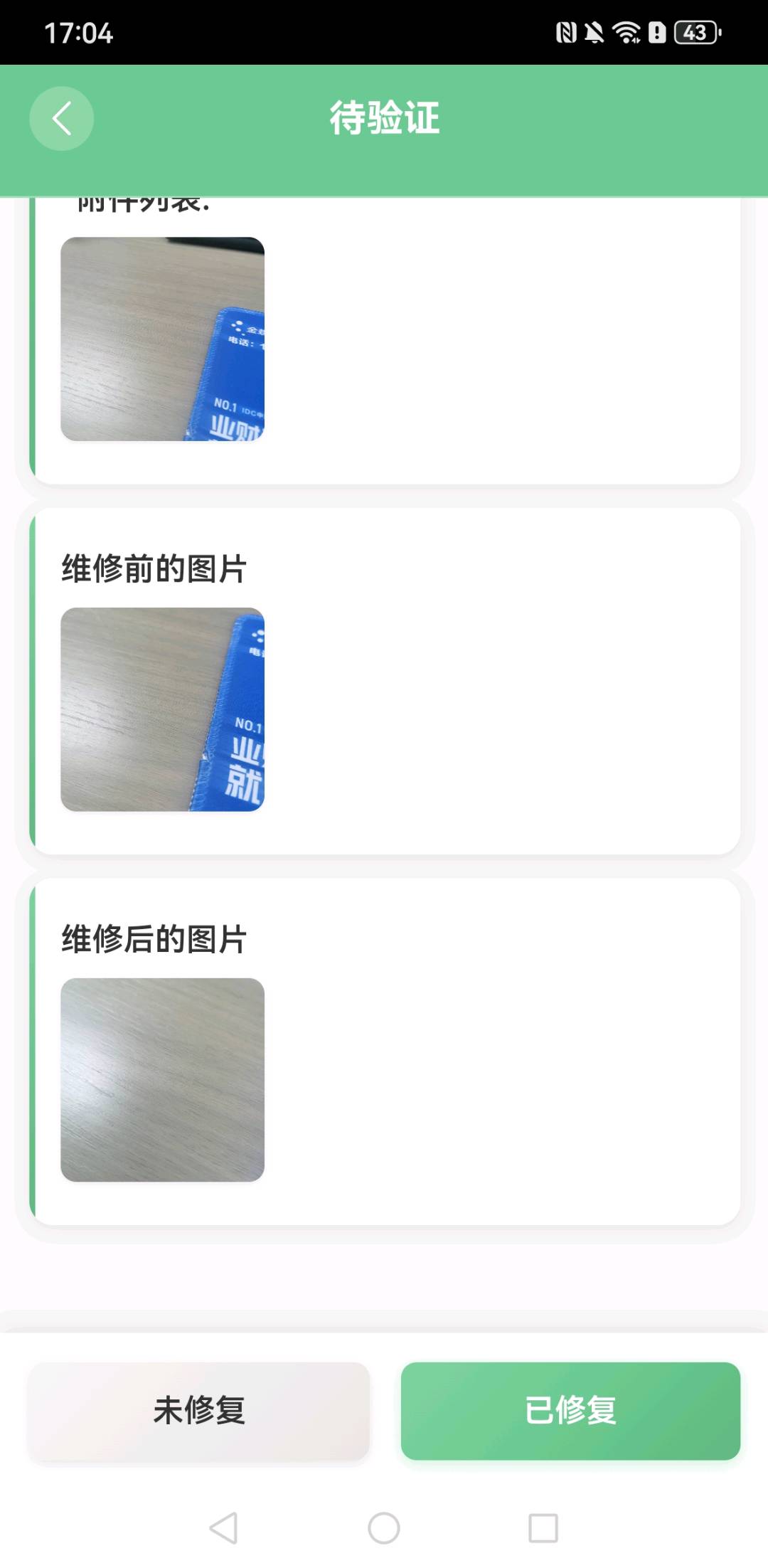Tap the system home button
This screenshot has height=1568, width=768.
pyautogui.click(x=384, y=1527)
